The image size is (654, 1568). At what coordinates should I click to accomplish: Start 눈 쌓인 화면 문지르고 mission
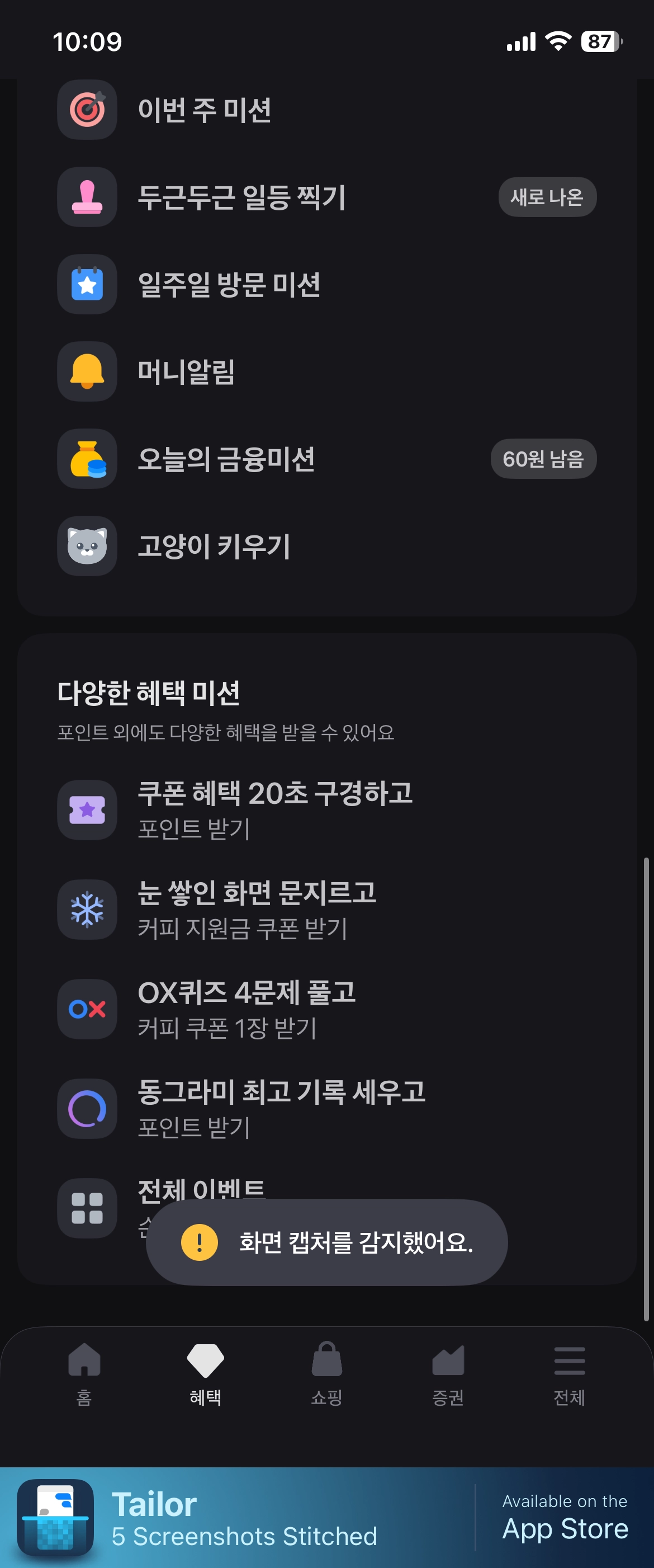pos(257,910)
